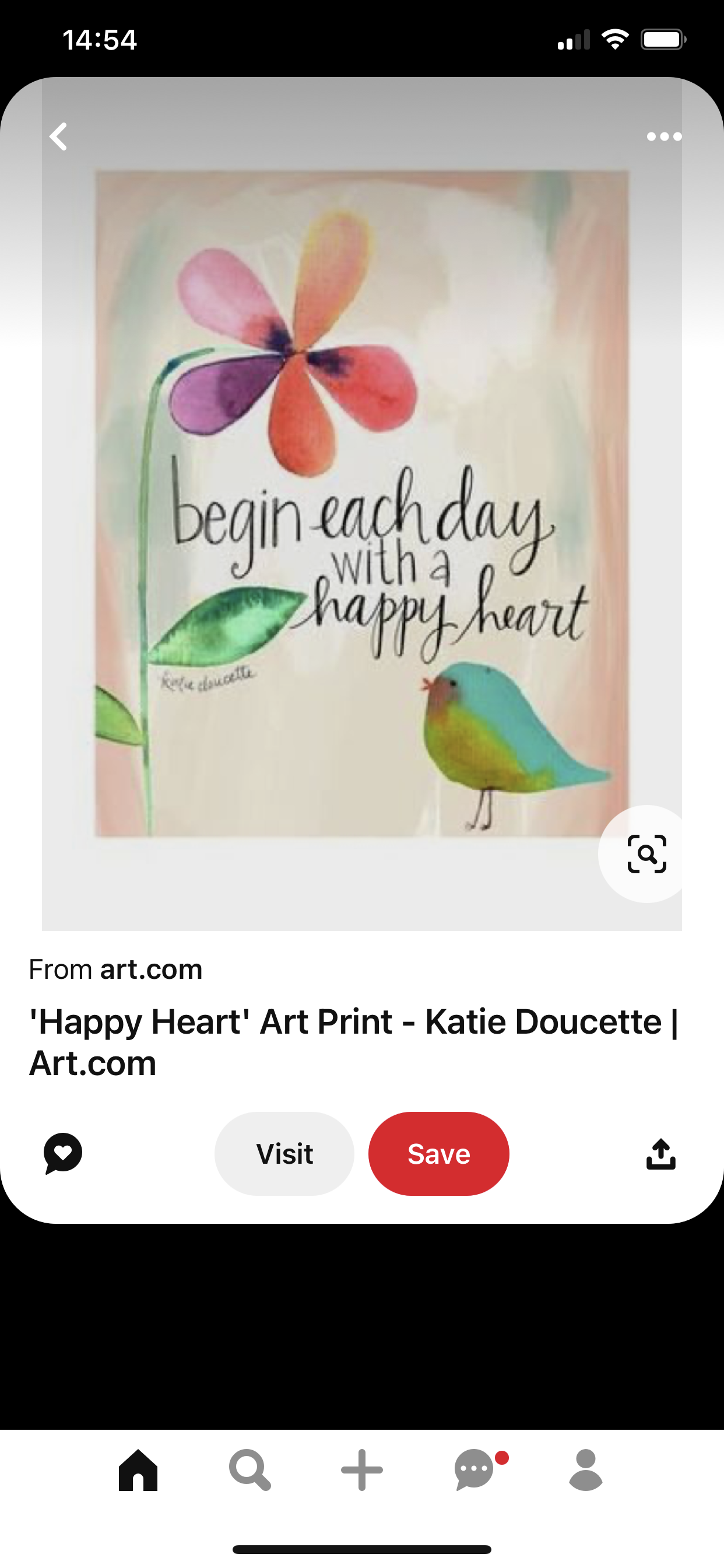Visit the pin's website
The width and height of the screenshot is (724, 1568).
(284, 1153)
